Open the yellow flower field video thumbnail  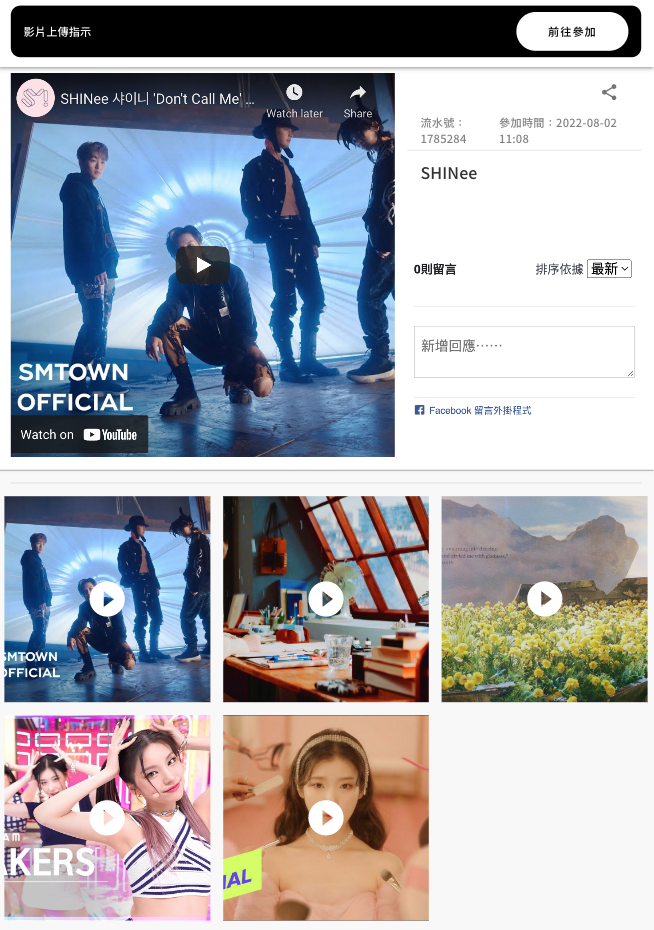[x=544, y=599]
